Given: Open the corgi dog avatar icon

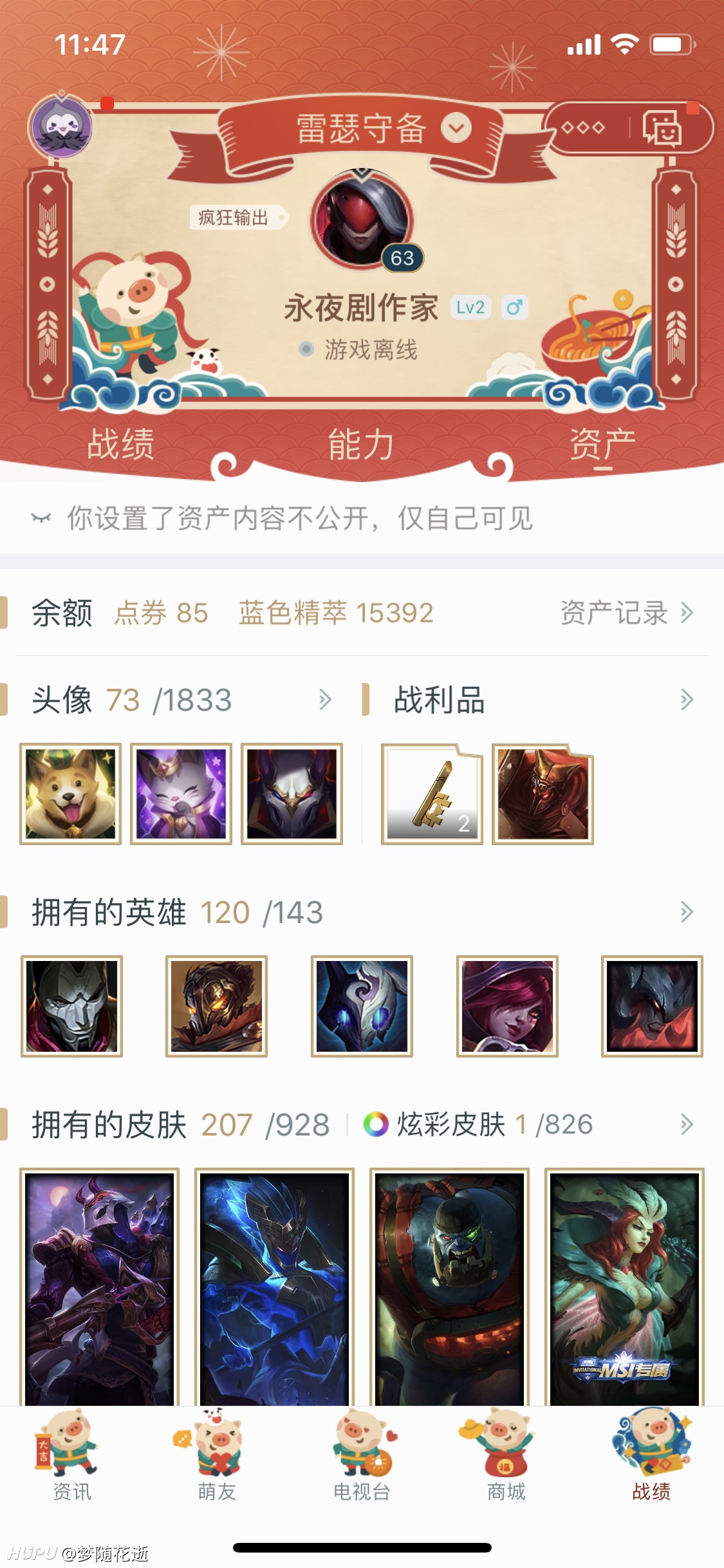Looking at the screenshot, I should [70, 794].
